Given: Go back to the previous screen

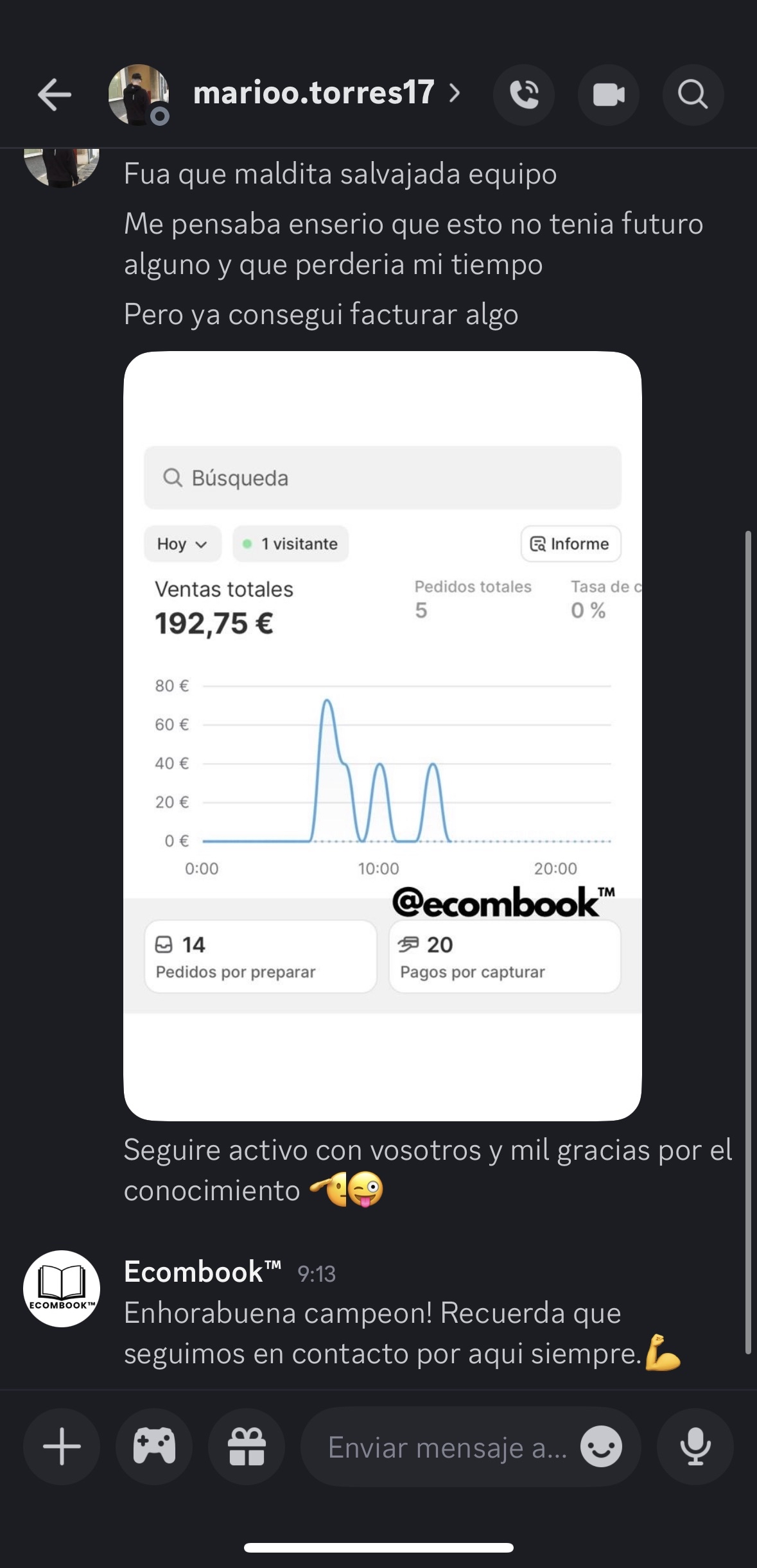Looking at the screenshot, I should 55,95.
